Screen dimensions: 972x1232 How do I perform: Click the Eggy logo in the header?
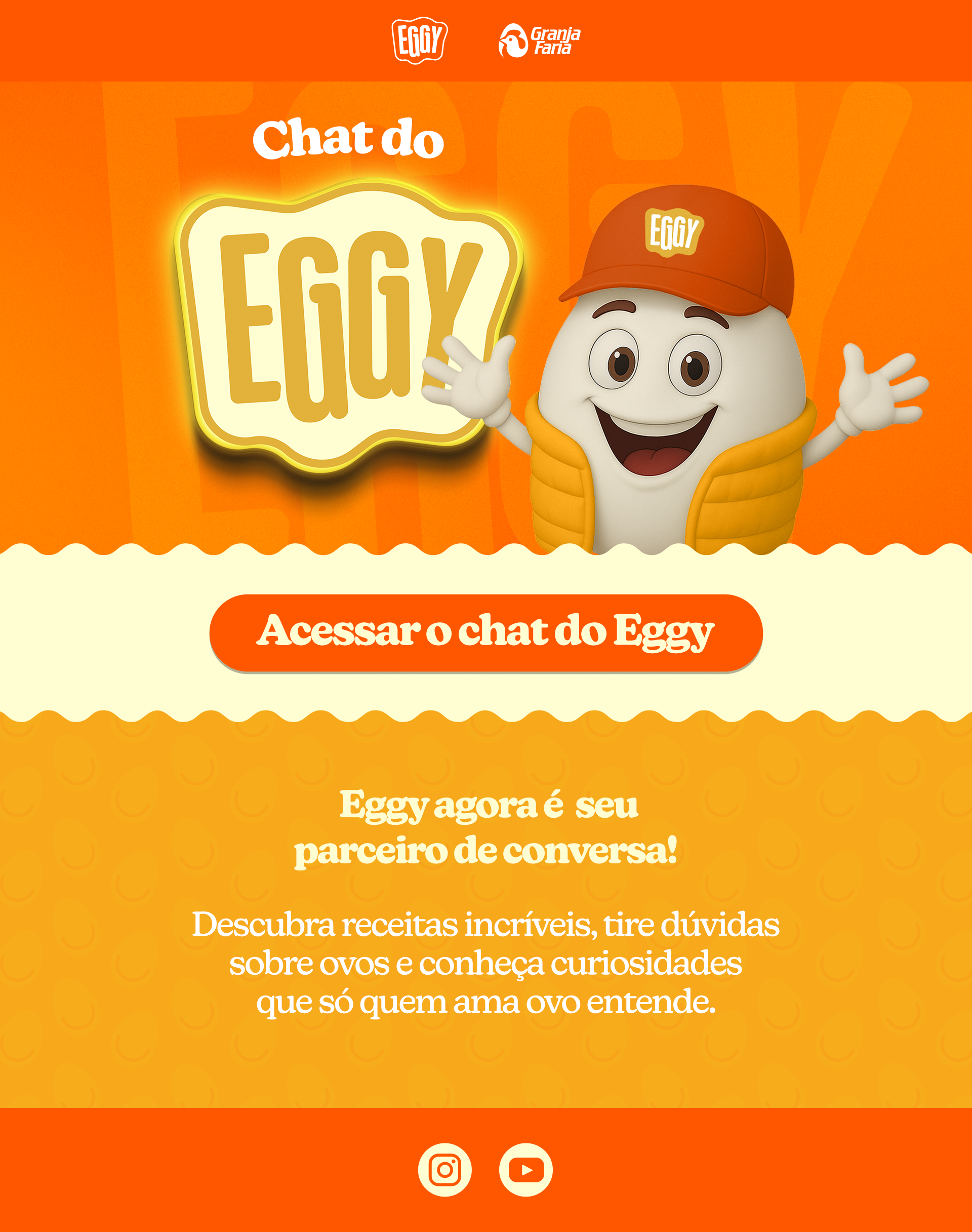[420, 40]
